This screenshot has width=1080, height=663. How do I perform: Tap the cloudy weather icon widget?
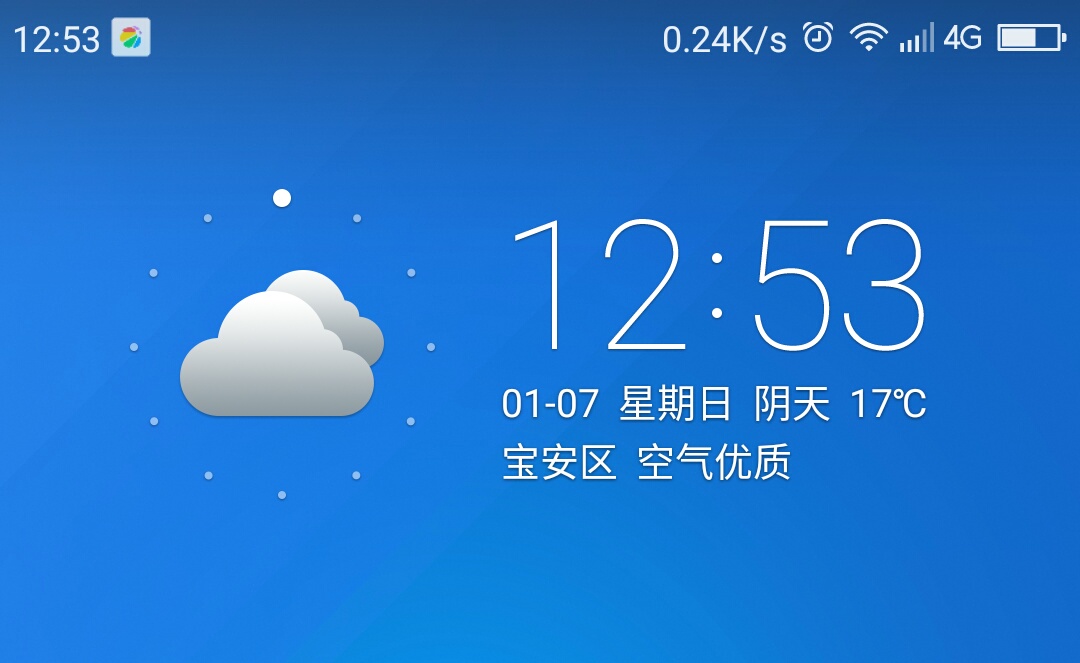click(x=281, y=346)
